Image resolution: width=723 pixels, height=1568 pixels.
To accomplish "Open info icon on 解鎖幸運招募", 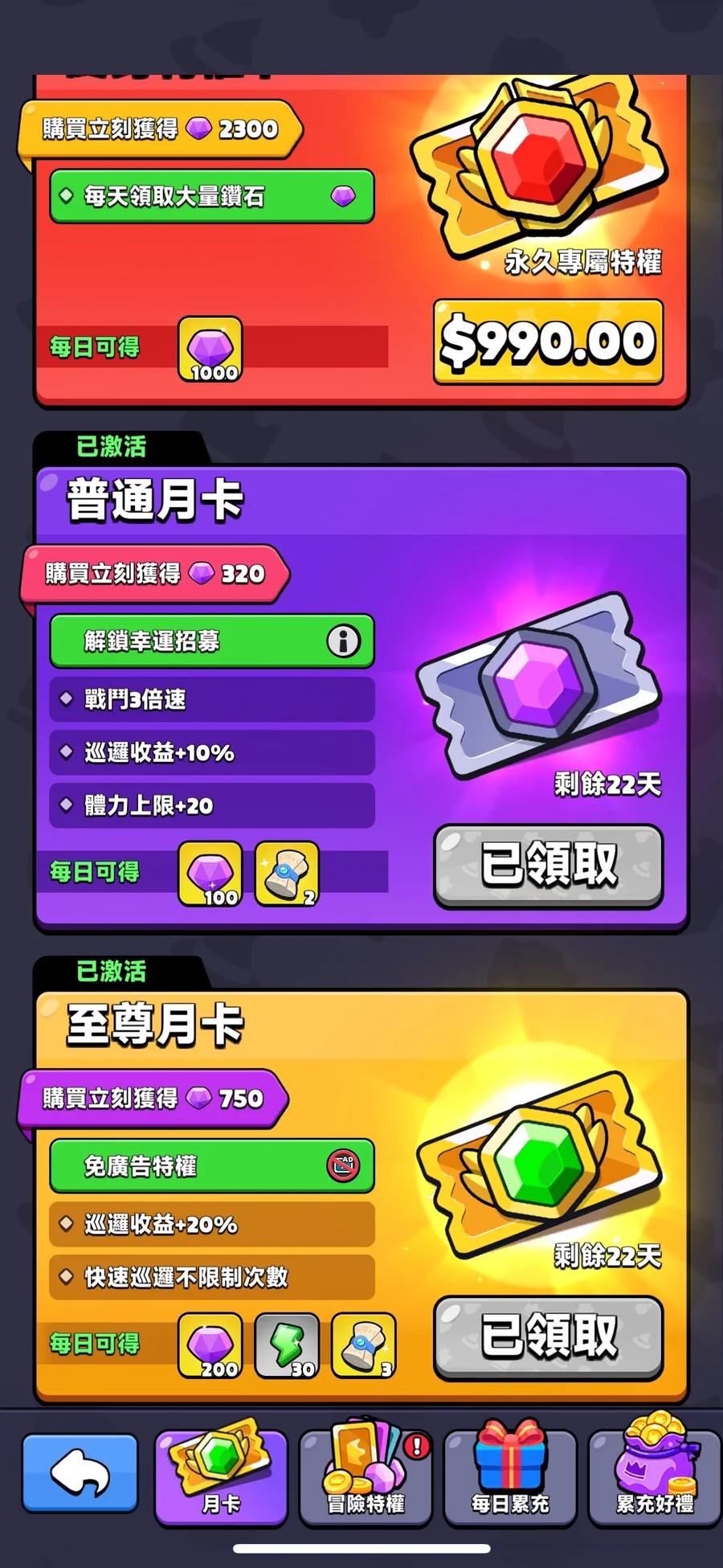I will tap(343, 641).
